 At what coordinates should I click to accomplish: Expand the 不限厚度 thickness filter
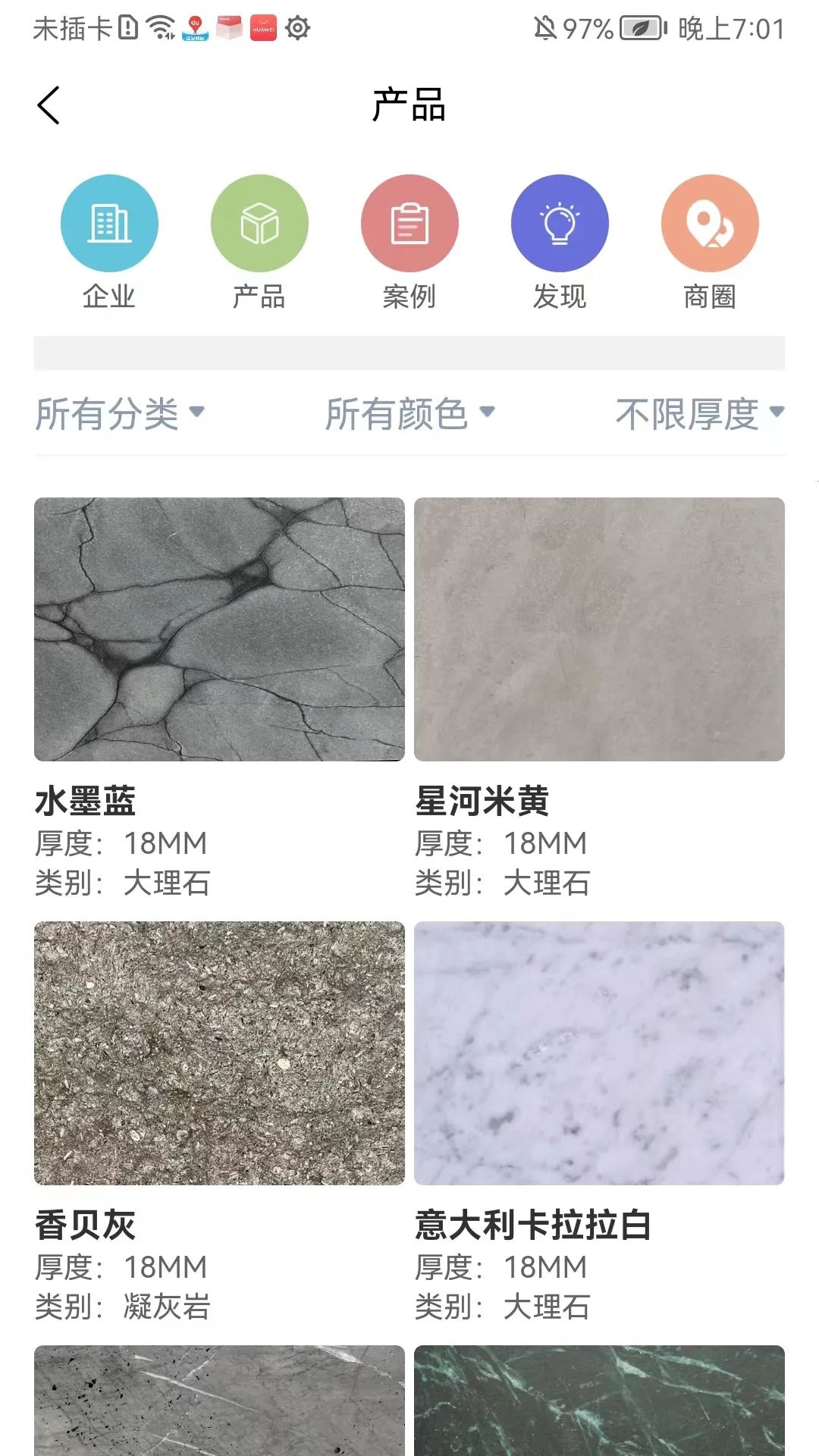click(698, 413)
